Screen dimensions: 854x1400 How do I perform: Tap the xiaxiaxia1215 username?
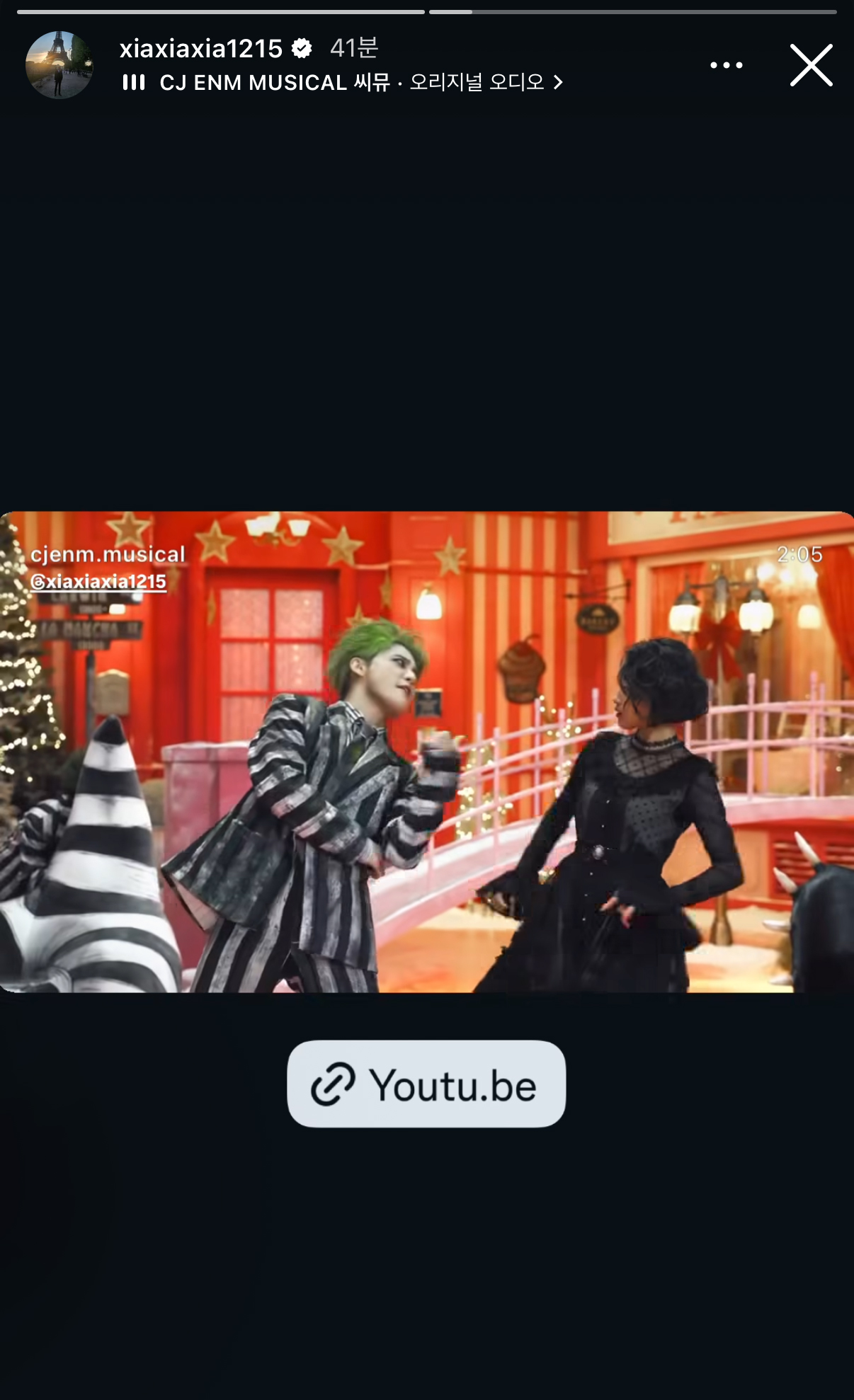point(201,49)
